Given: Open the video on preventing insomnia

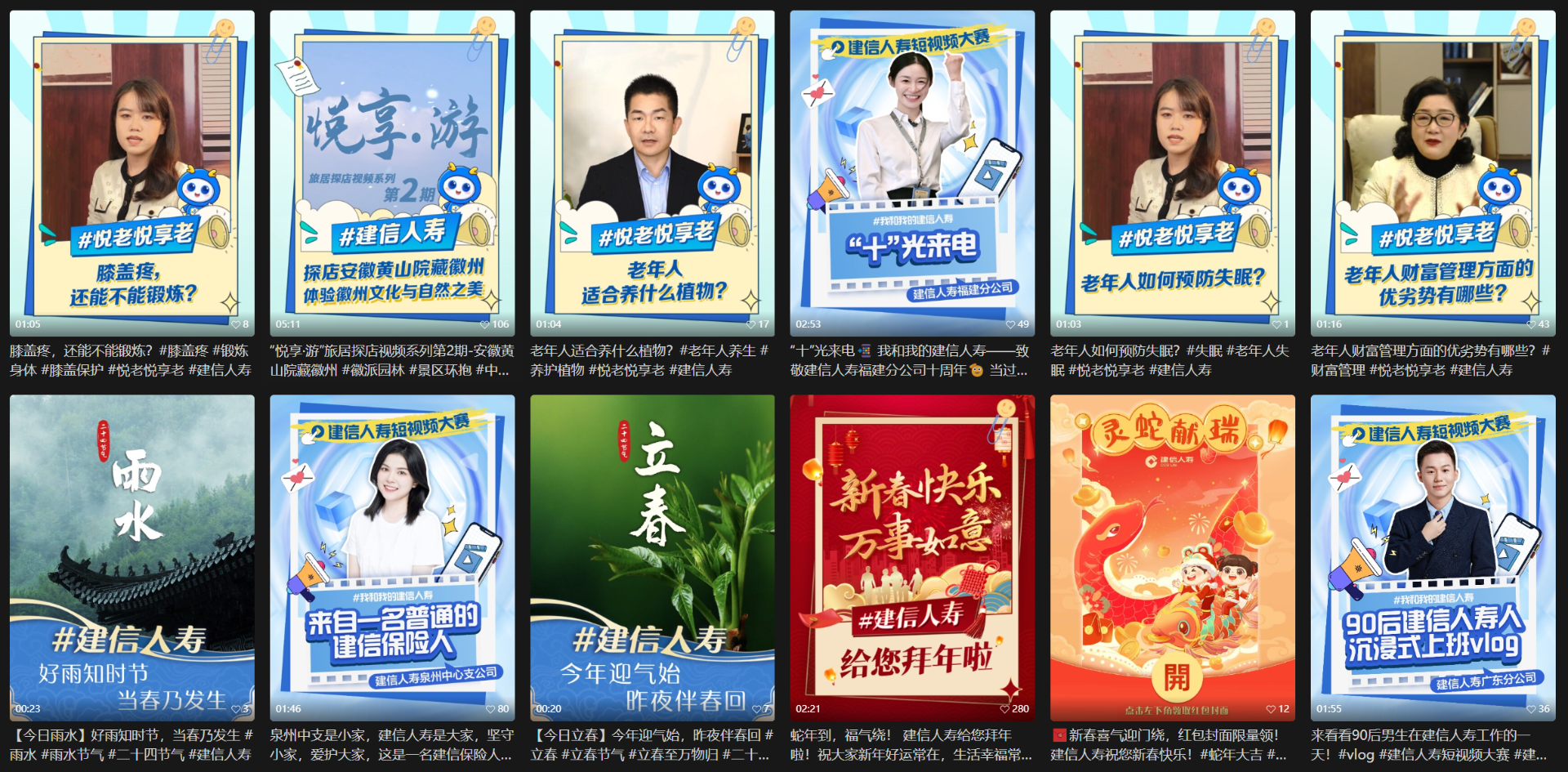Looking at the screenshot, I should tap(1172, 173).
